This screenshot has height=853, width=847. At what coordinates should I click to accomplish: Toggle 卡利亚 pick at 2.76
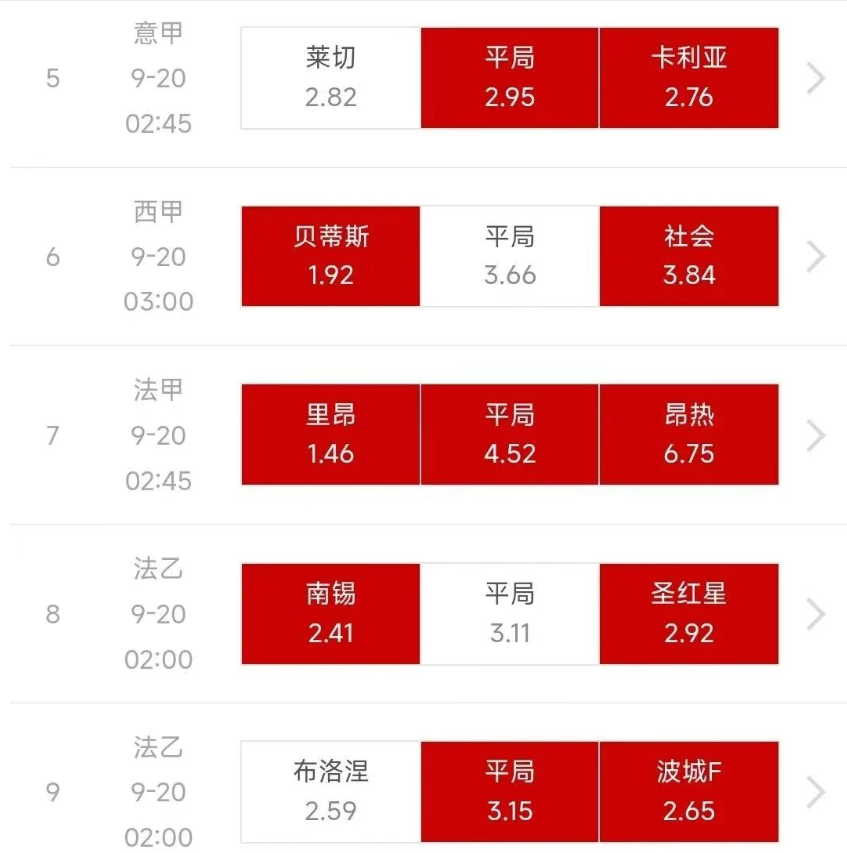(689, 78)
